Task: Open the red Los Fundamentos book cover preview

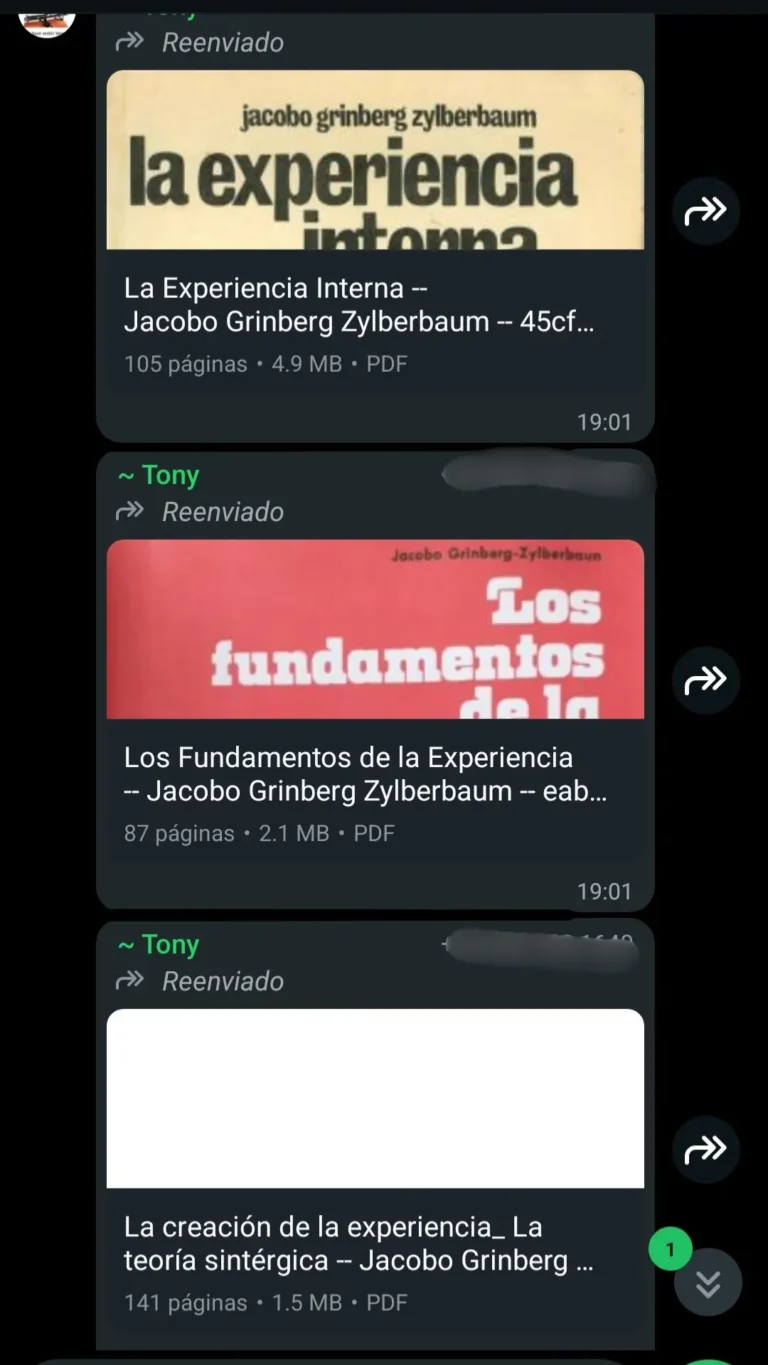Action: coord(375,629)
